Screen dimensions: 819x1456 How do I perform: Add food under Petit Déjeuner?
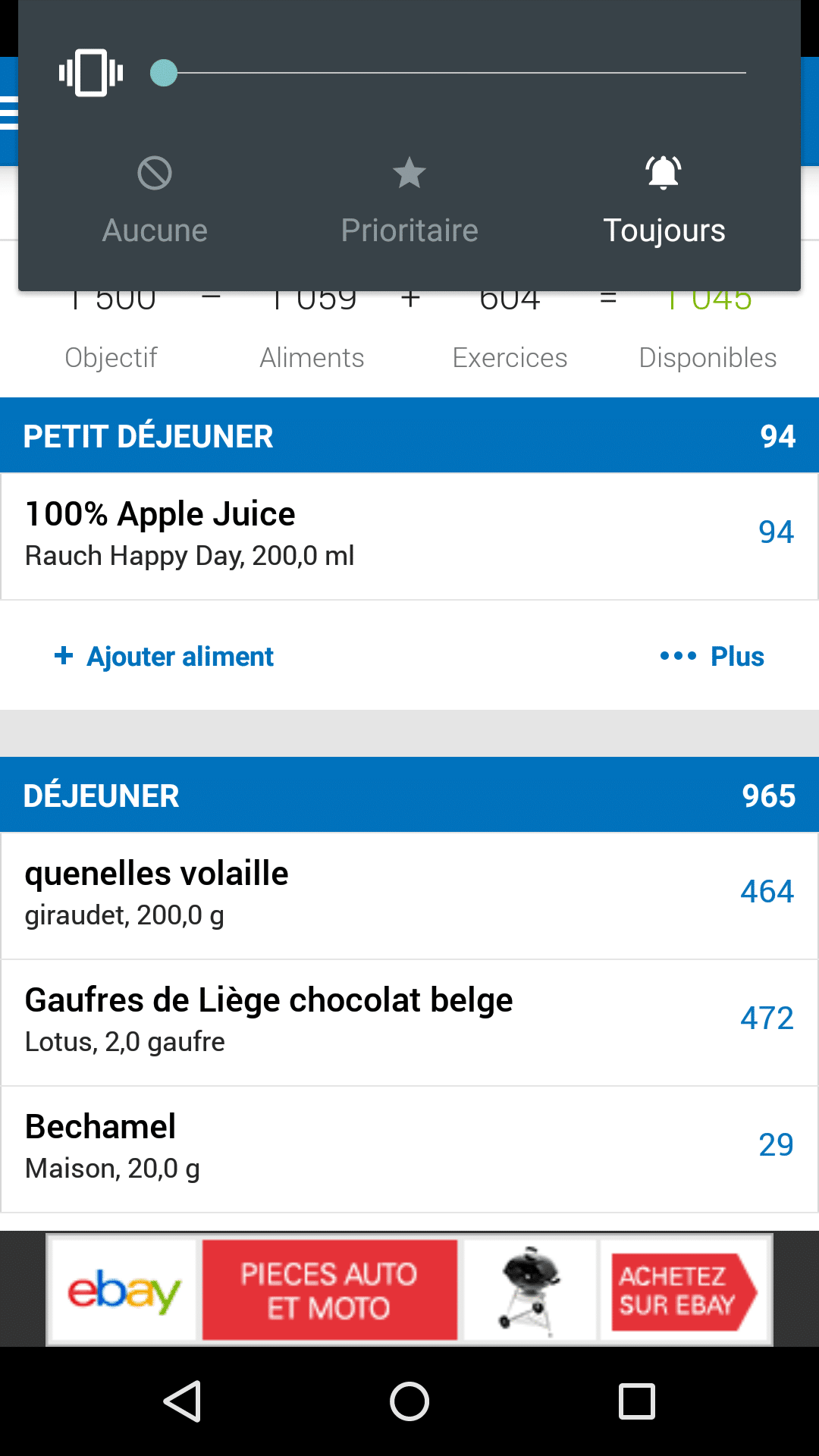click(x=164, y=656)
